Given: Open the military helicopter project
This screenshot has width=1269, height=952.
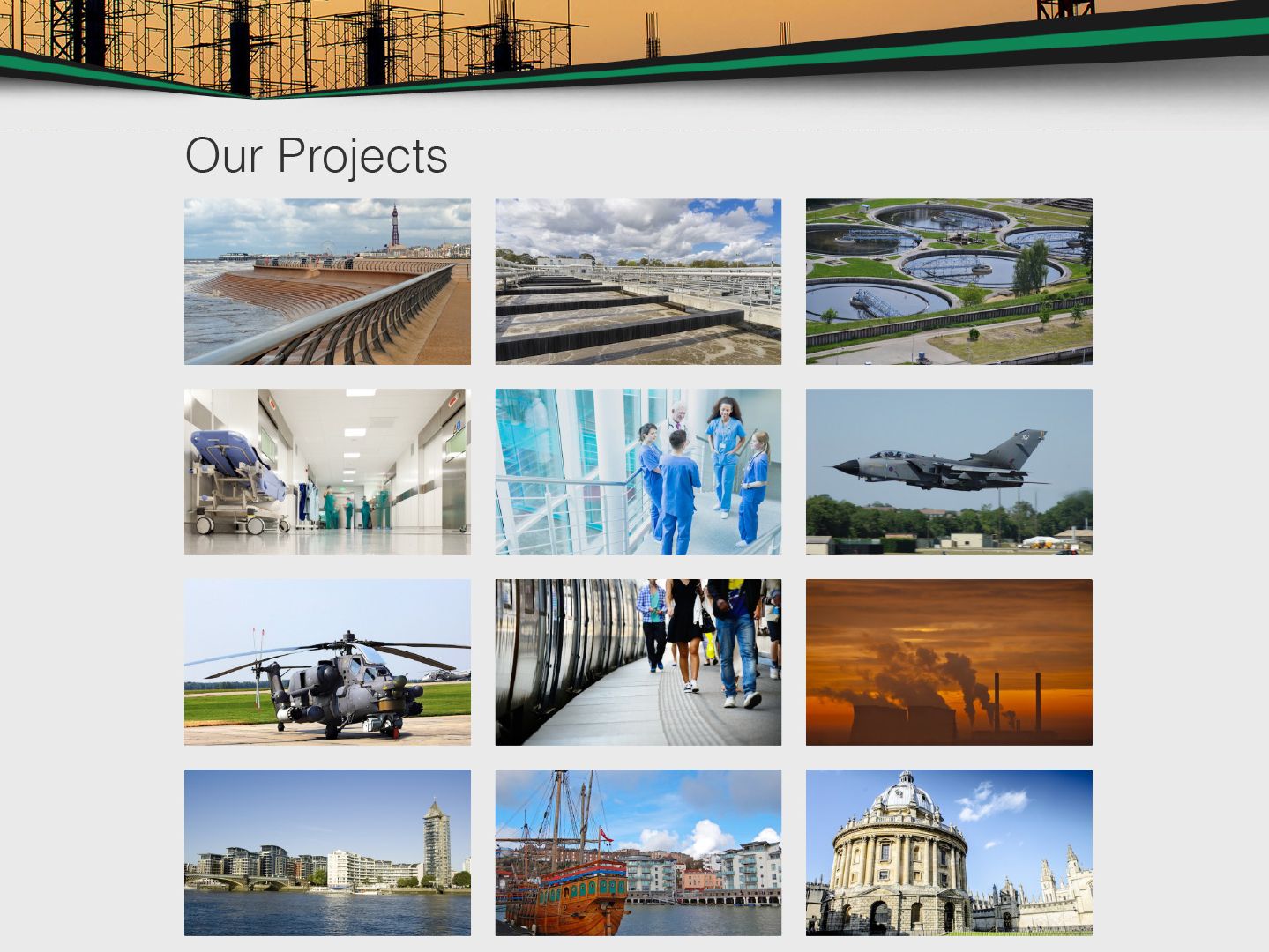Looking at the screenshot, I should pyautogui.click(x=327, y=662).
